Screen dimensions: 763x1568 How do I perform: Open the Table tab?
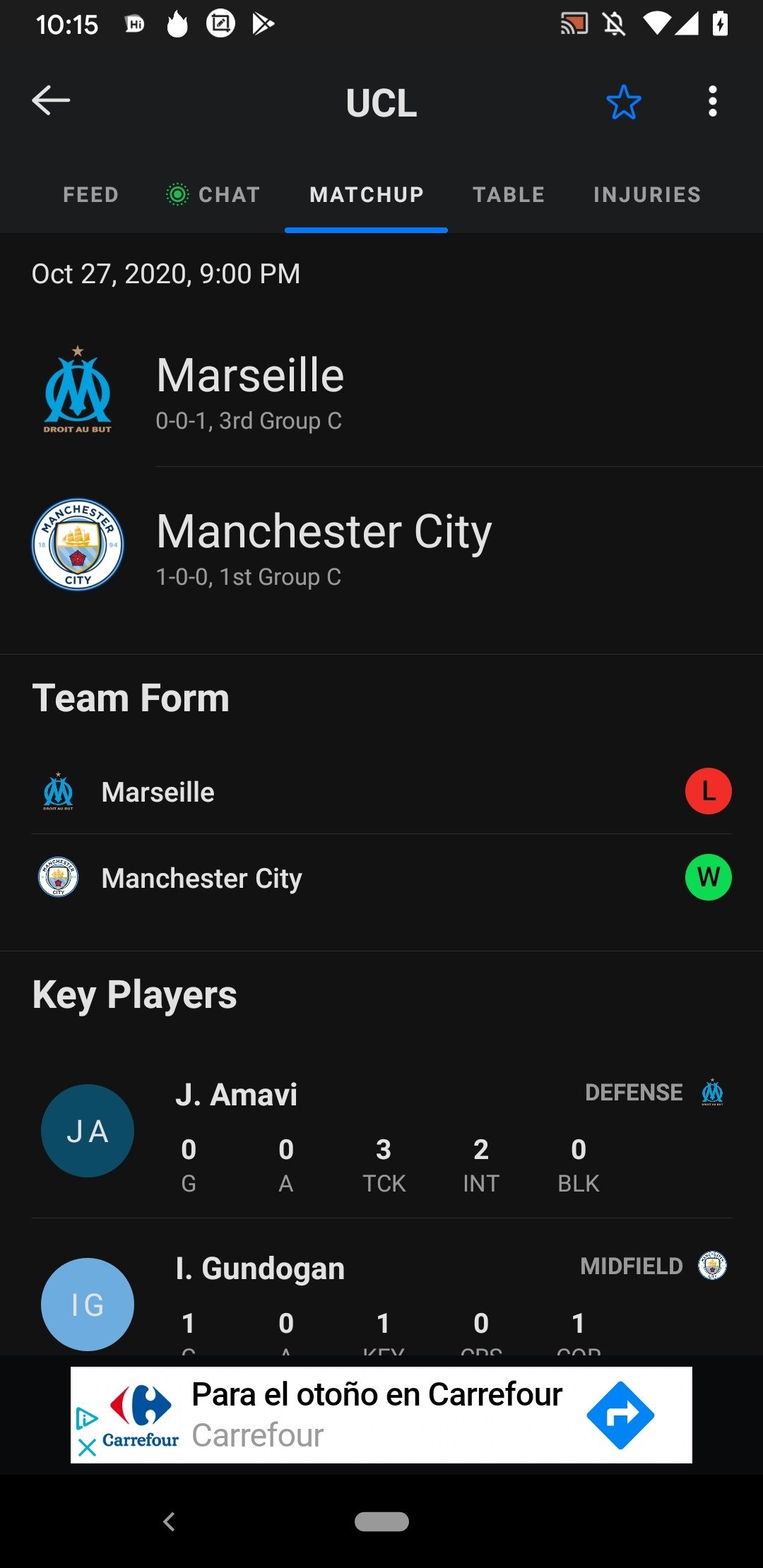[x=509, y=195]
